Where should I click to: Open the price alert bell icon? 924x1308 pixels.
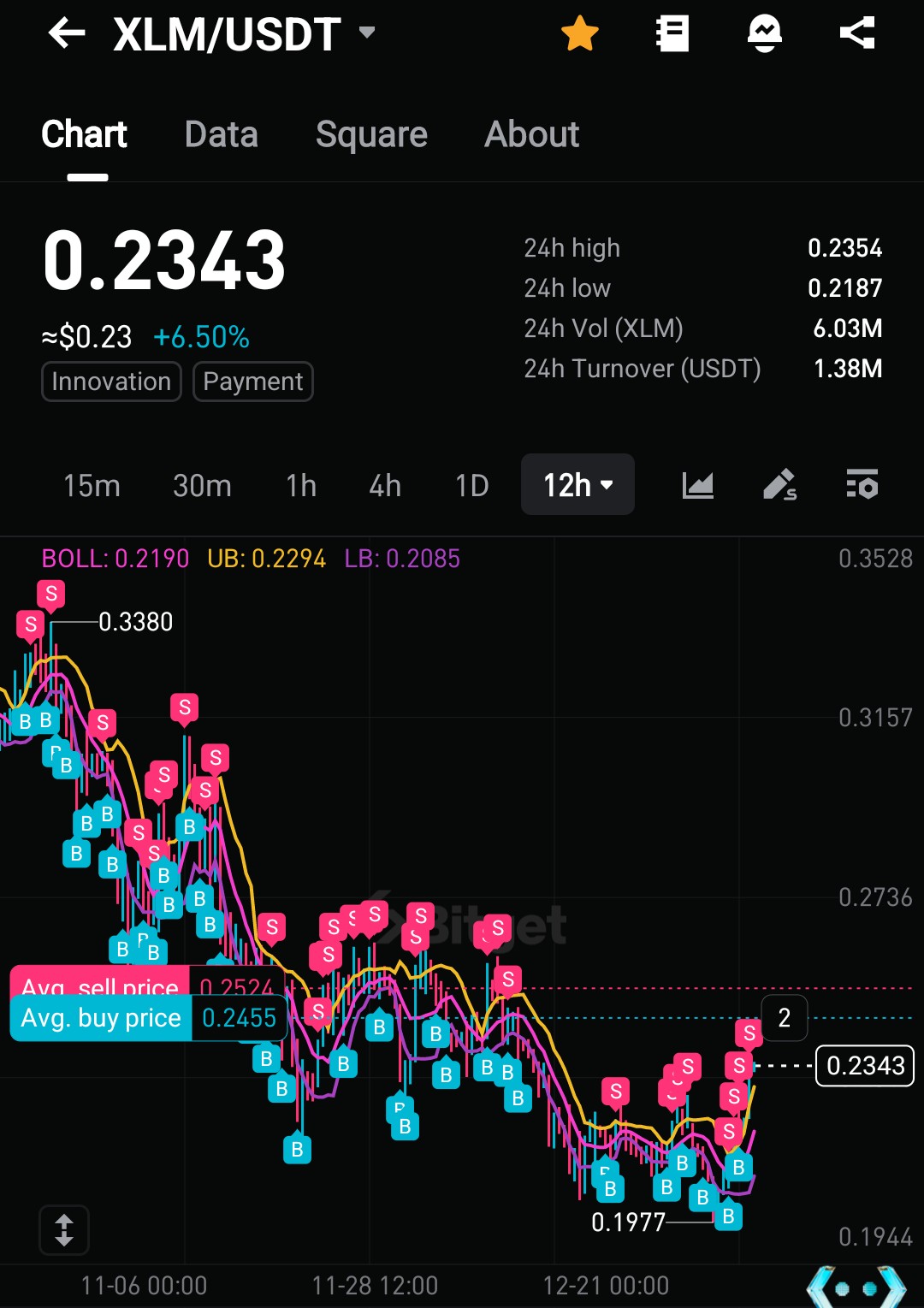point(764,34)
